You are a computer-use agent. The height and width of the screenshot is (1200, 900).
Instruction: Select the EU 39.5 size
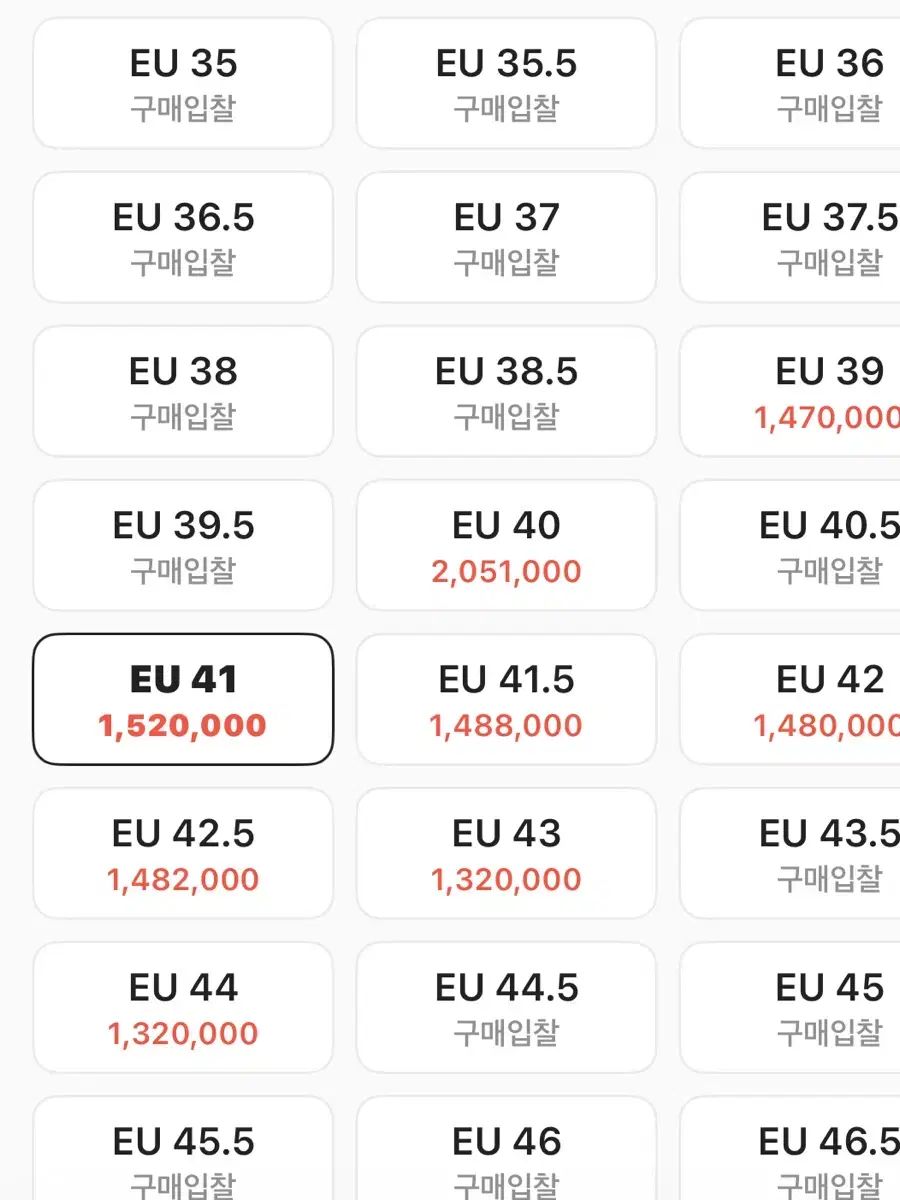tap(183, 545)
